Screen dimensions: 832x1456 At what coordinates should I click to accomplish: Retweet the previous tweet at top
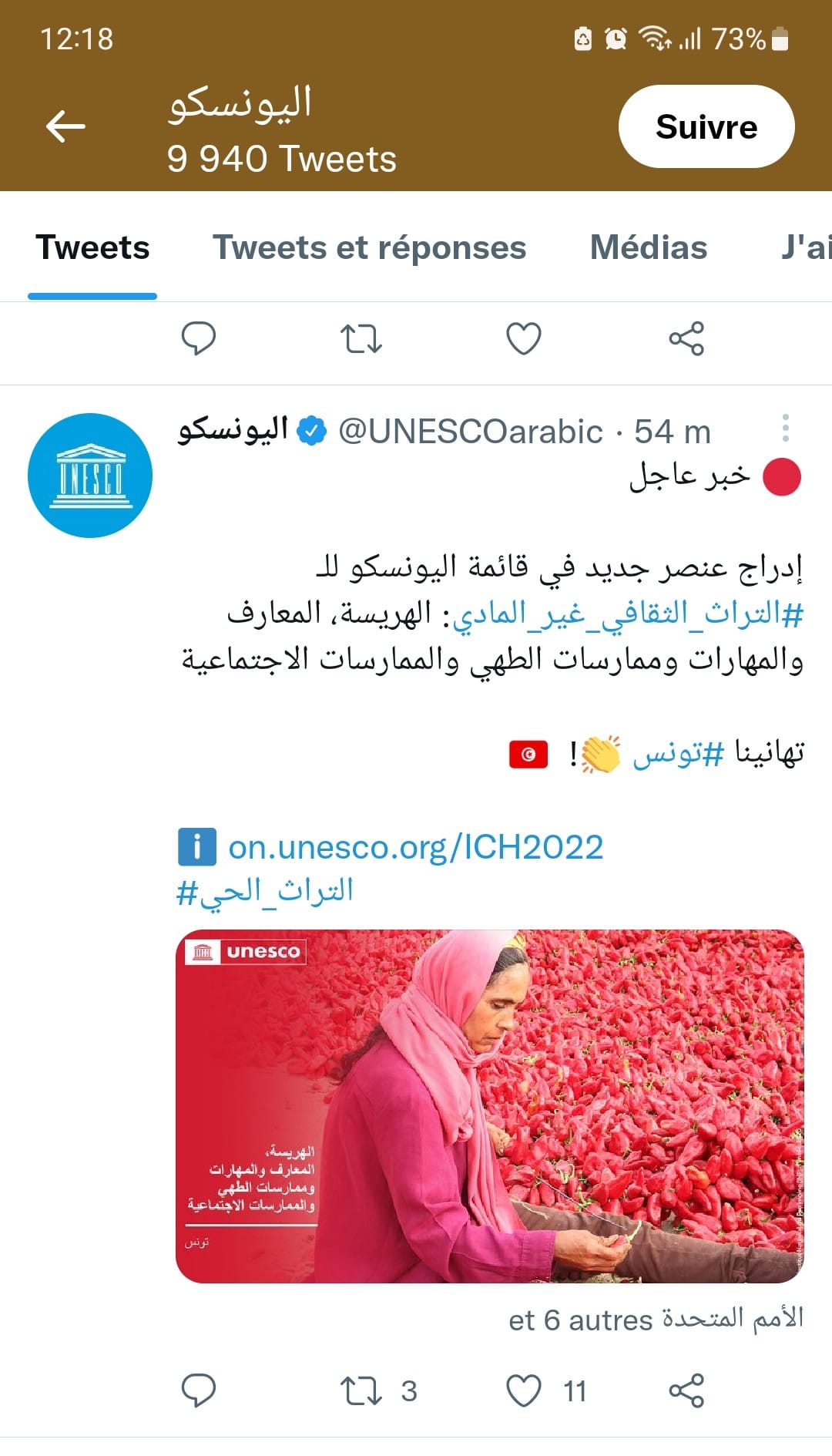(361, 338)
